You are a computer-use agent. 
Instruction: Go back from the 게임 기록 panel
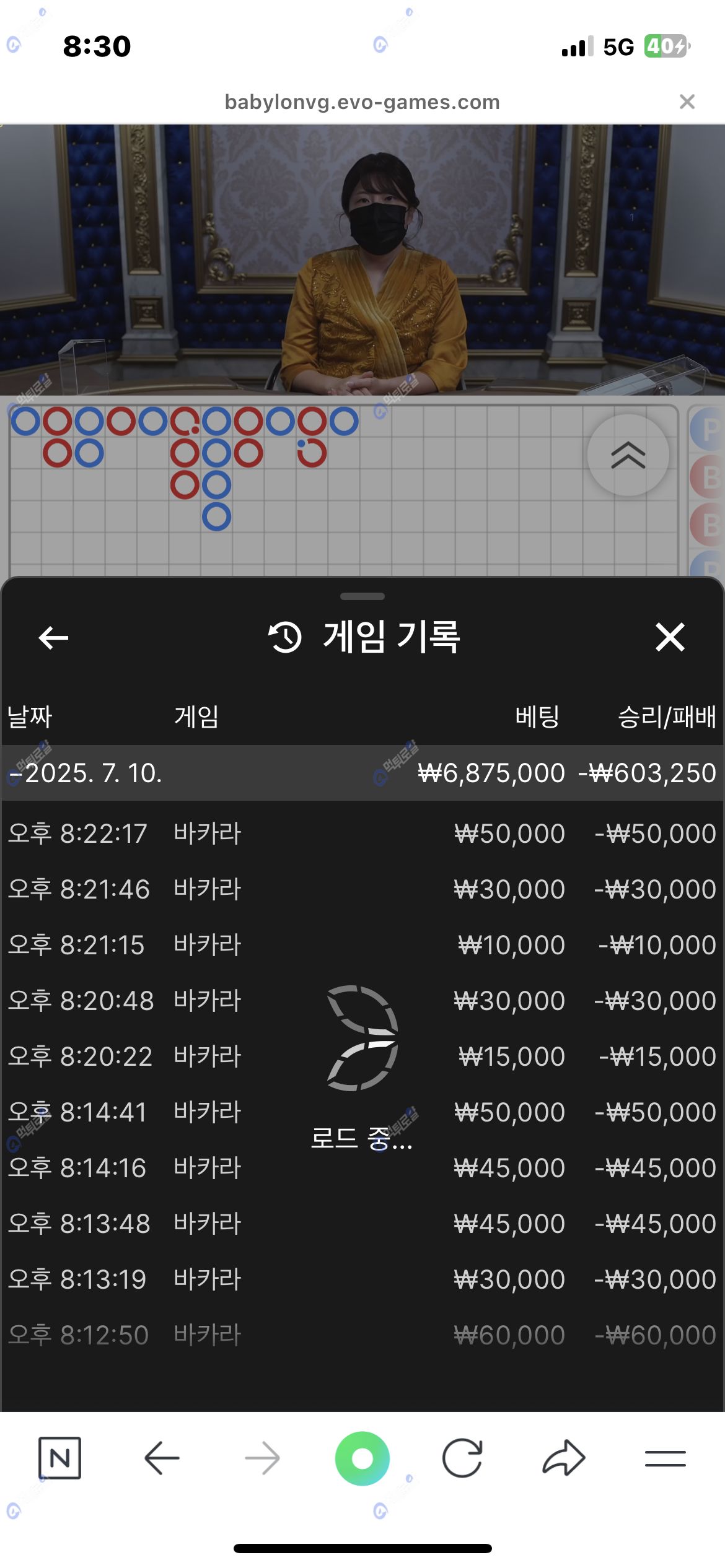click(x=53, y=637)
